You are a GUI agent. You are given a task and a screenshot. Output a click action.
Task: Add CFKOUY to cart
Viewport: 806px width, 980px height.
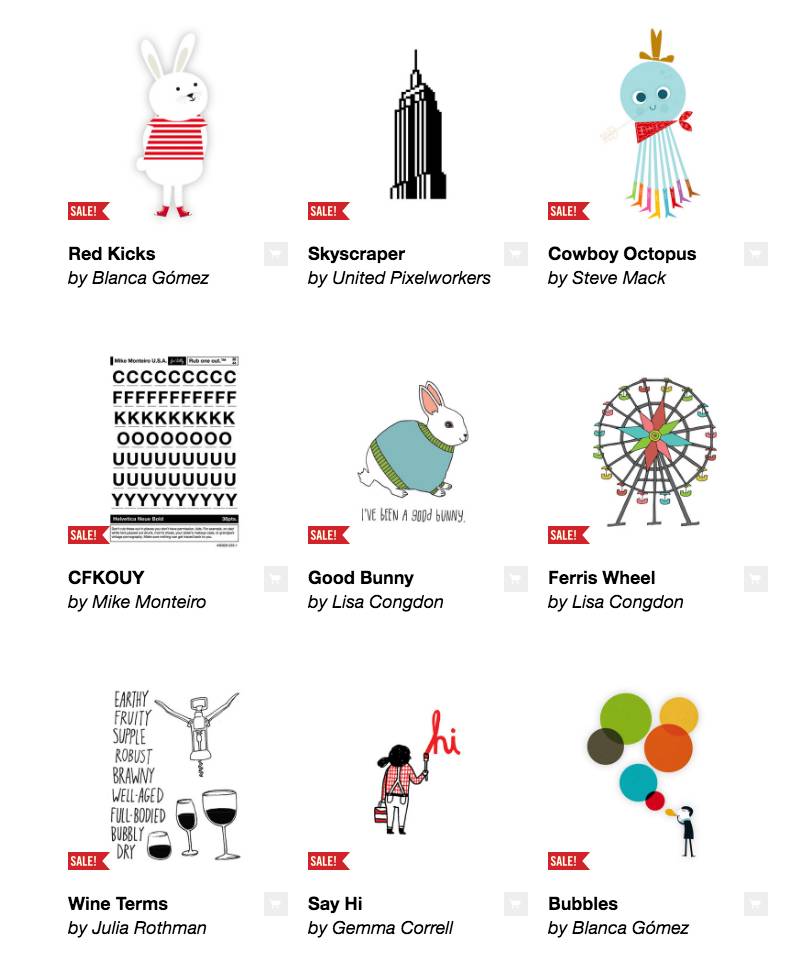[x=275, y=578]
